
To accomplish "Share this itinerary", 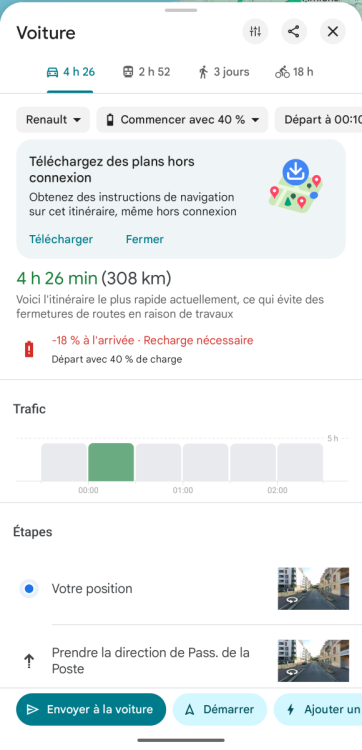I will click(x=294, y=32).
